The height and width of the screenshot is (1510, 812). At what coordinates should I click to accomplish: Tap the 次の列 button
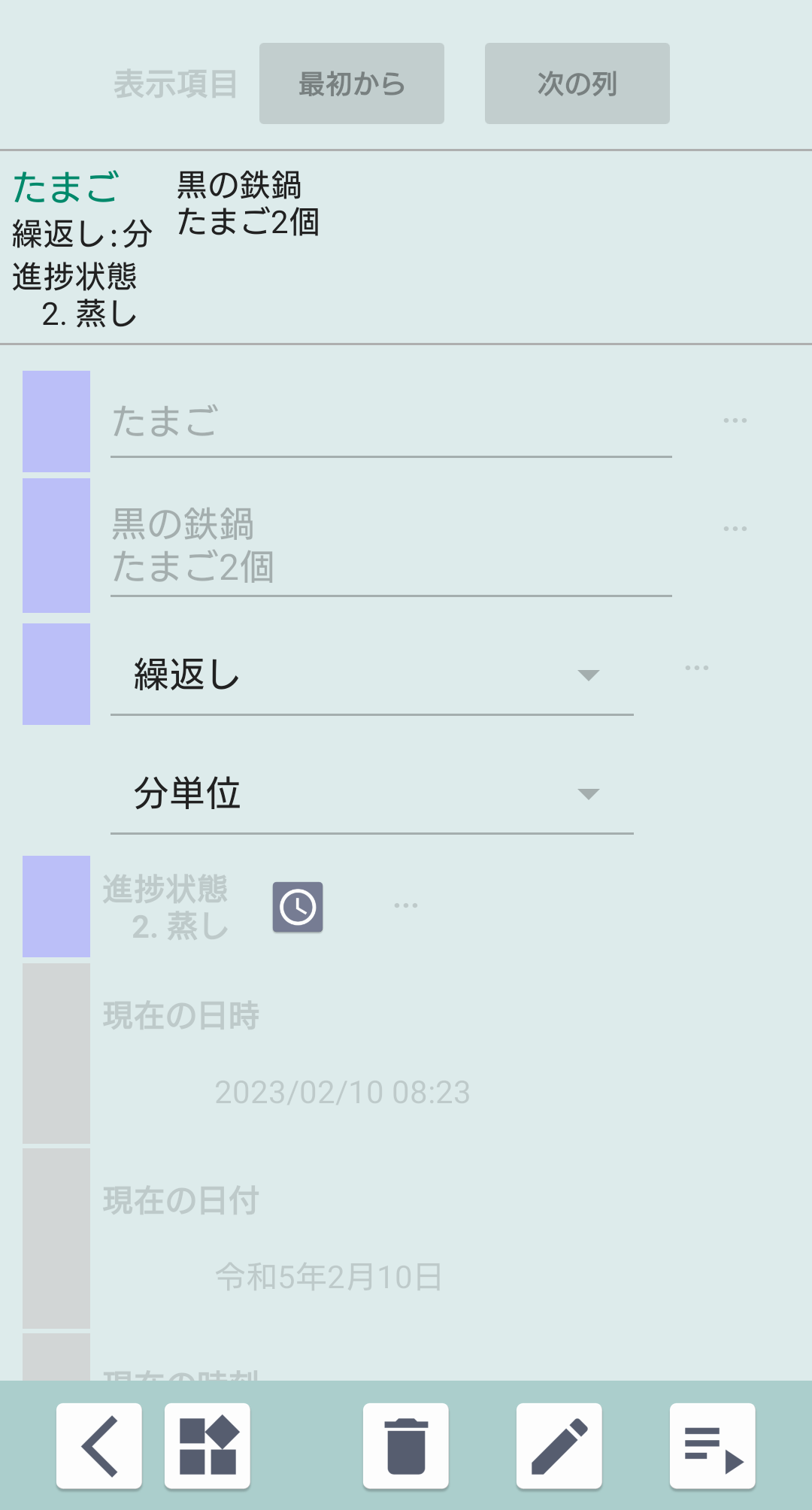pyautogui.click(x=577, y=83)
